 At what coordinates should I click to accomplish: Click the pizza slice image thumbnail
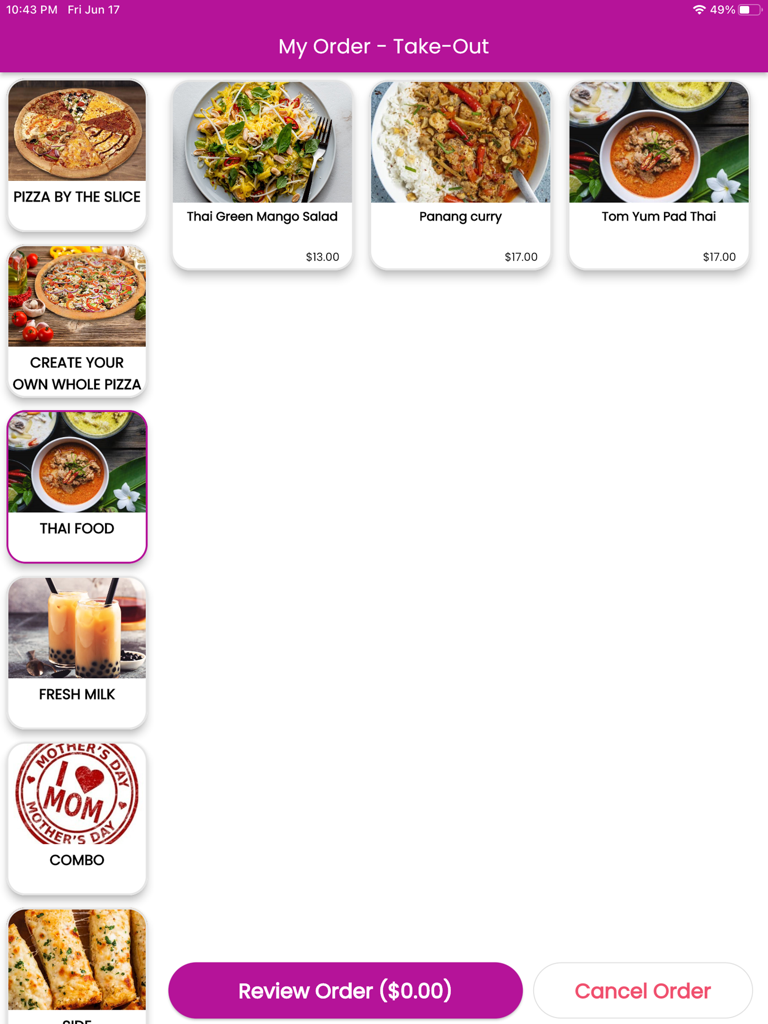tap(76, 129)
